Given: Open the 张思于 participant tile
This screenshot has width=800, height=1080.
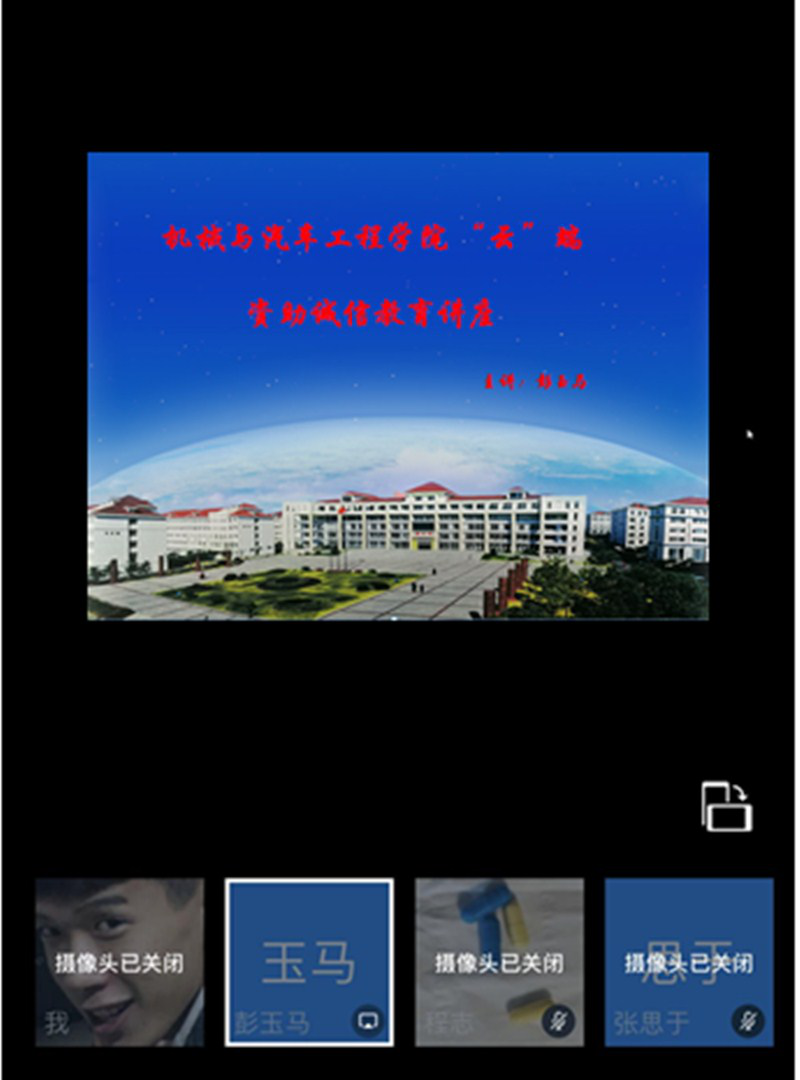Looking at the screenshot, I should pos(689,962).
